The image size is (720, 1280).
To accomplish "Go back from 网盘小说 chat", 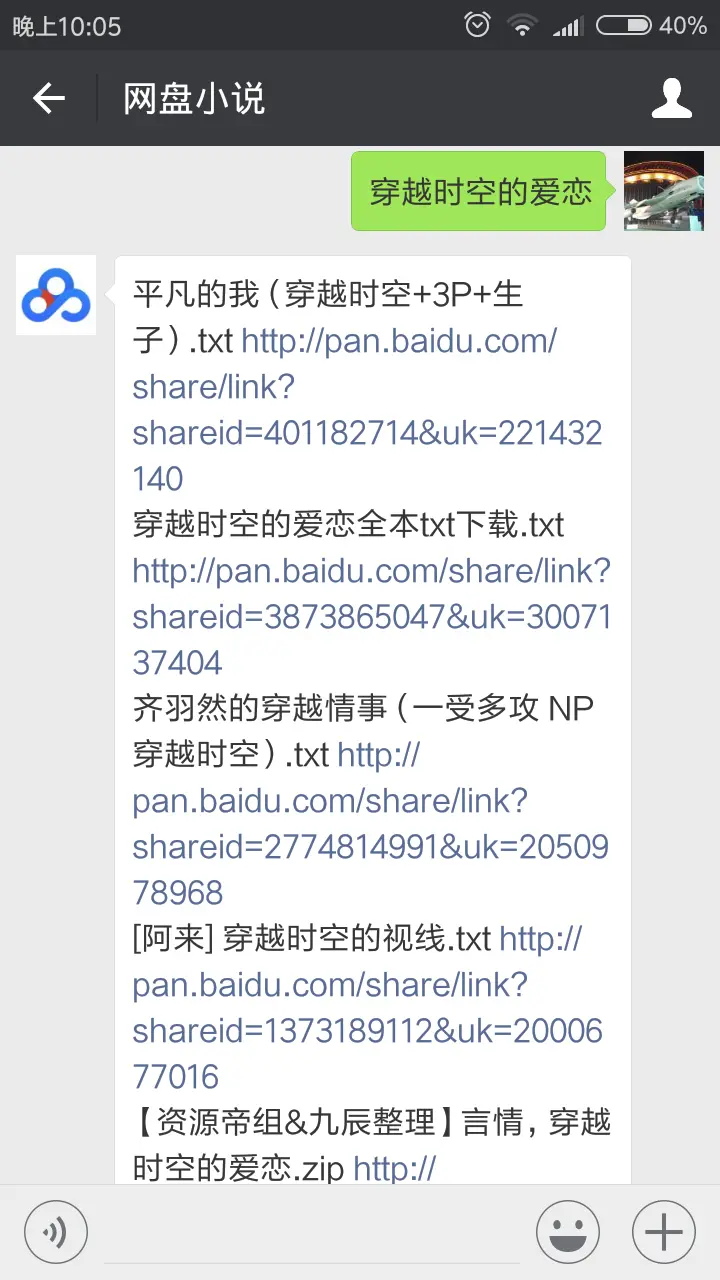I will coord(48,98).
